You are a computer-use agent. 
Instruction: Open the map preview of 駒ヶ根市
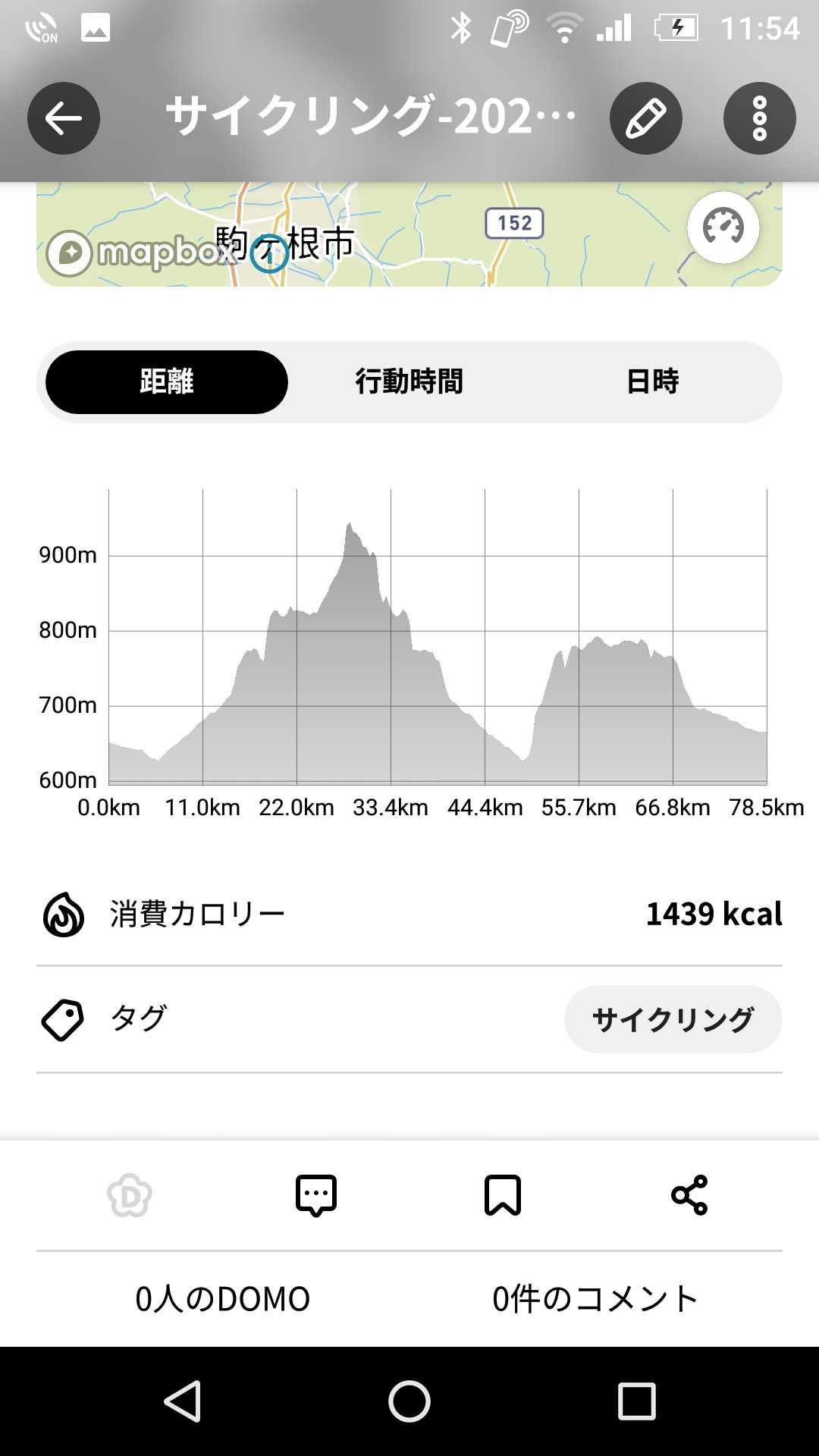pos(409,235)
